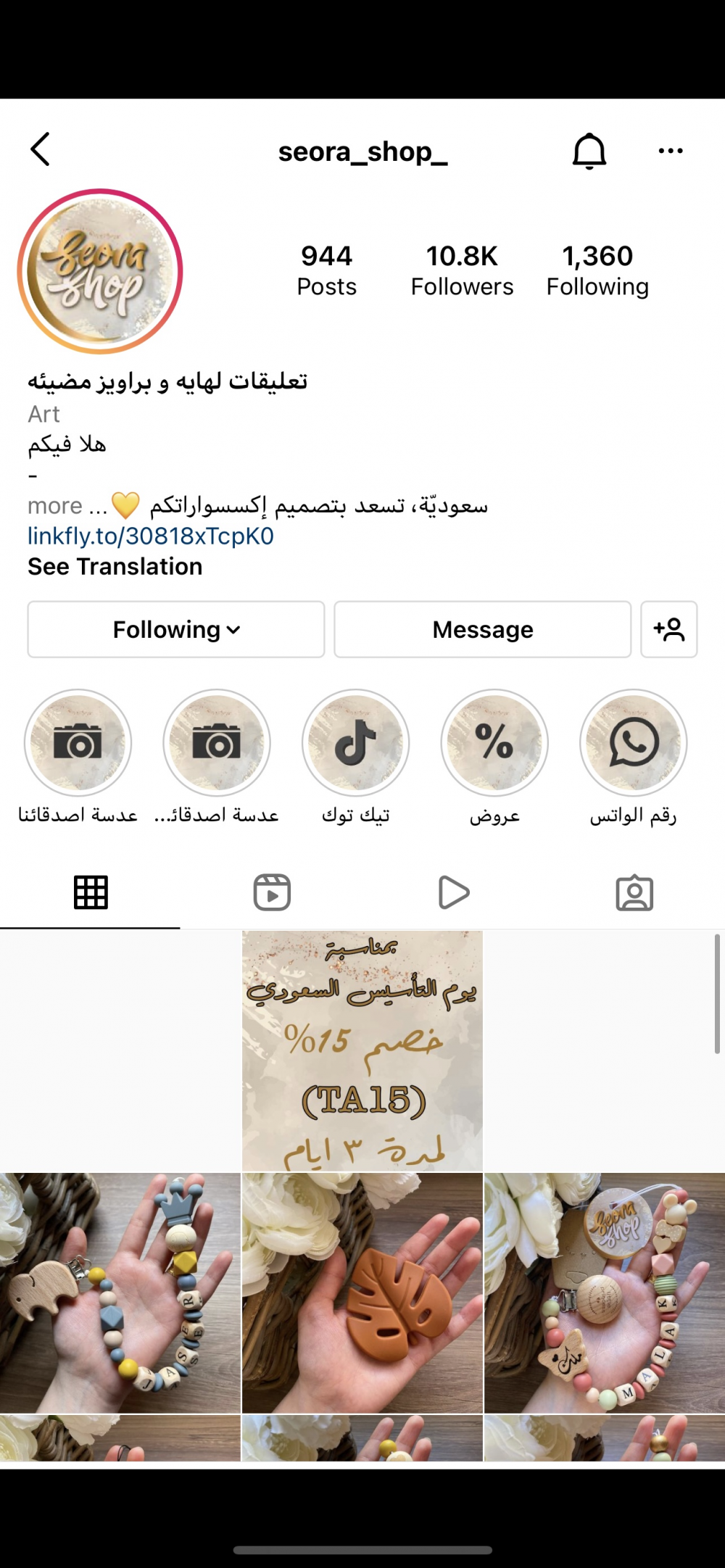Open the Following dropdown button
This screenshot has width=725, height=1568.
[x=176, y=629]
